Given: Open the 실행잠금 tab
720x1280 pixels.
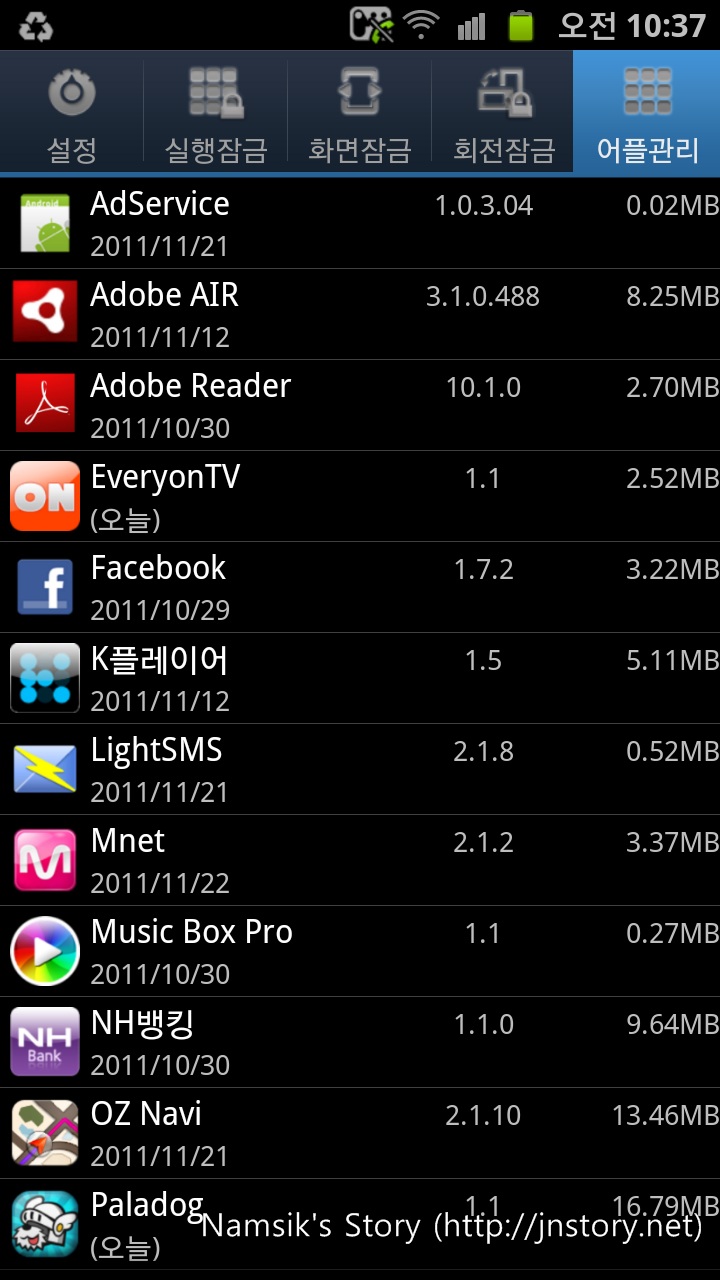Looking at the screenshot, I should (x=216, y=113).
